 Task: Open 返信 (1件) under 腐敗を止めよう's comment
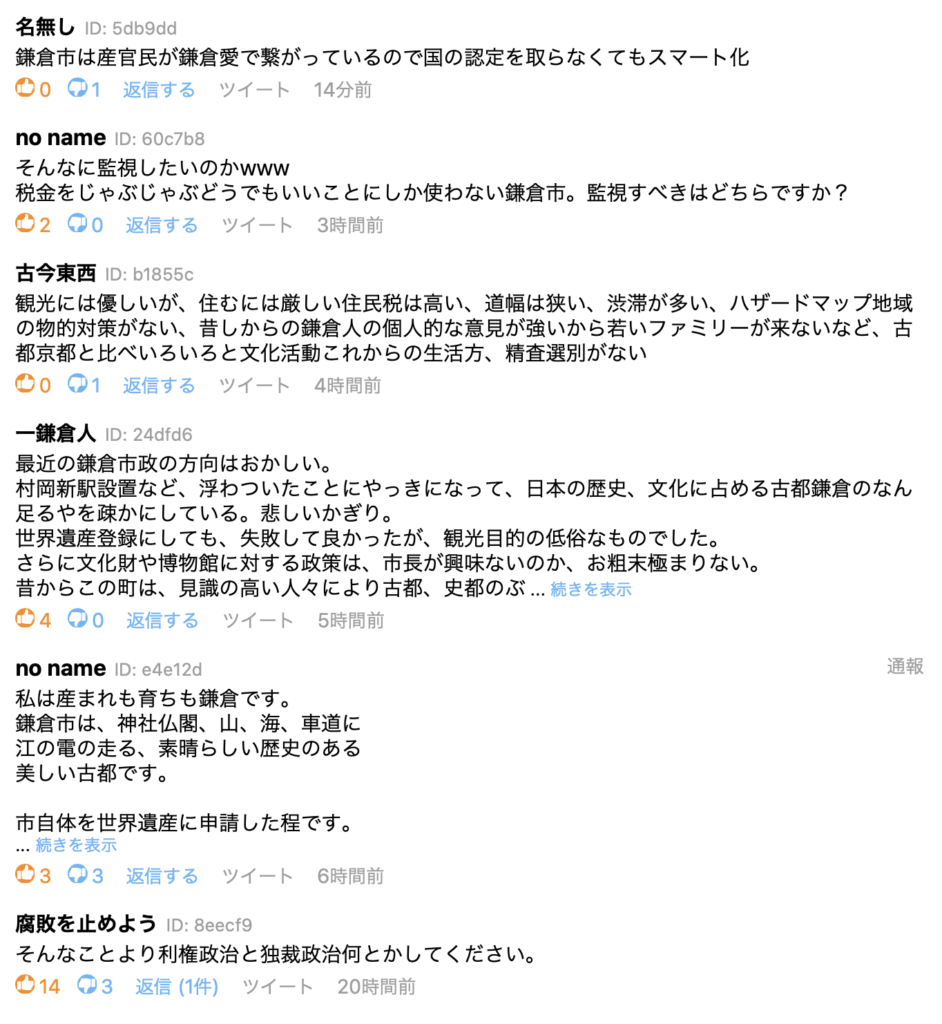pyautogui.click(x=177, y=986)
